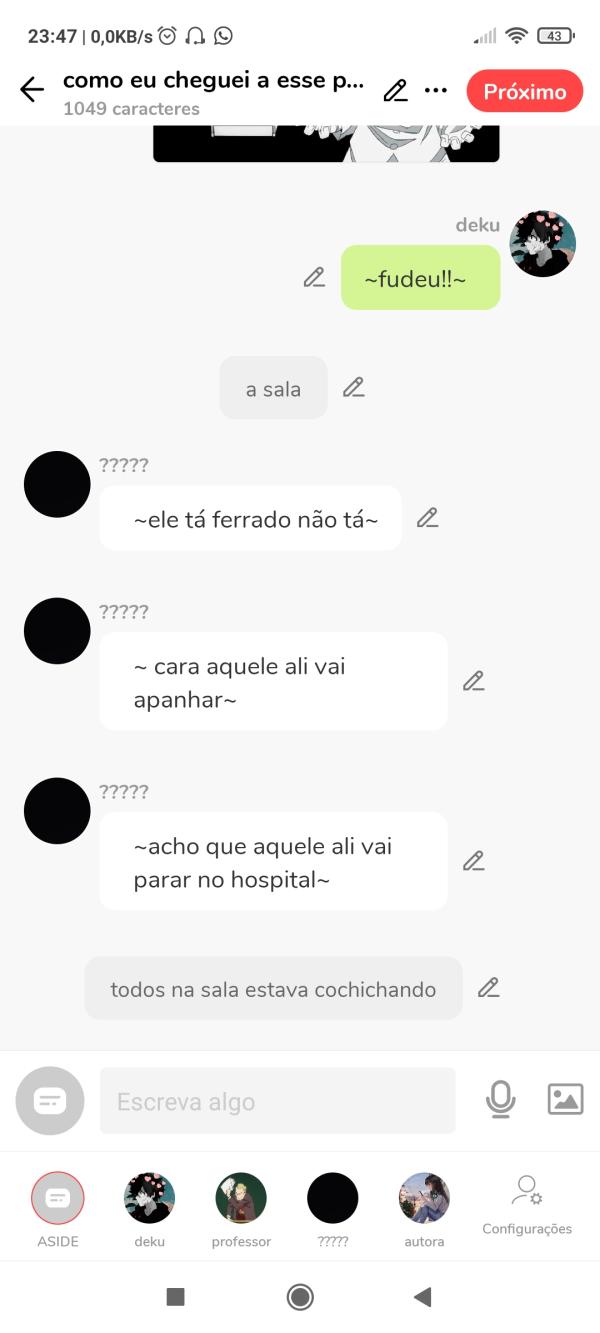Edit the "~fudeu!!~" message
The width and height of the screenshot is (600, 1333).
314,277
